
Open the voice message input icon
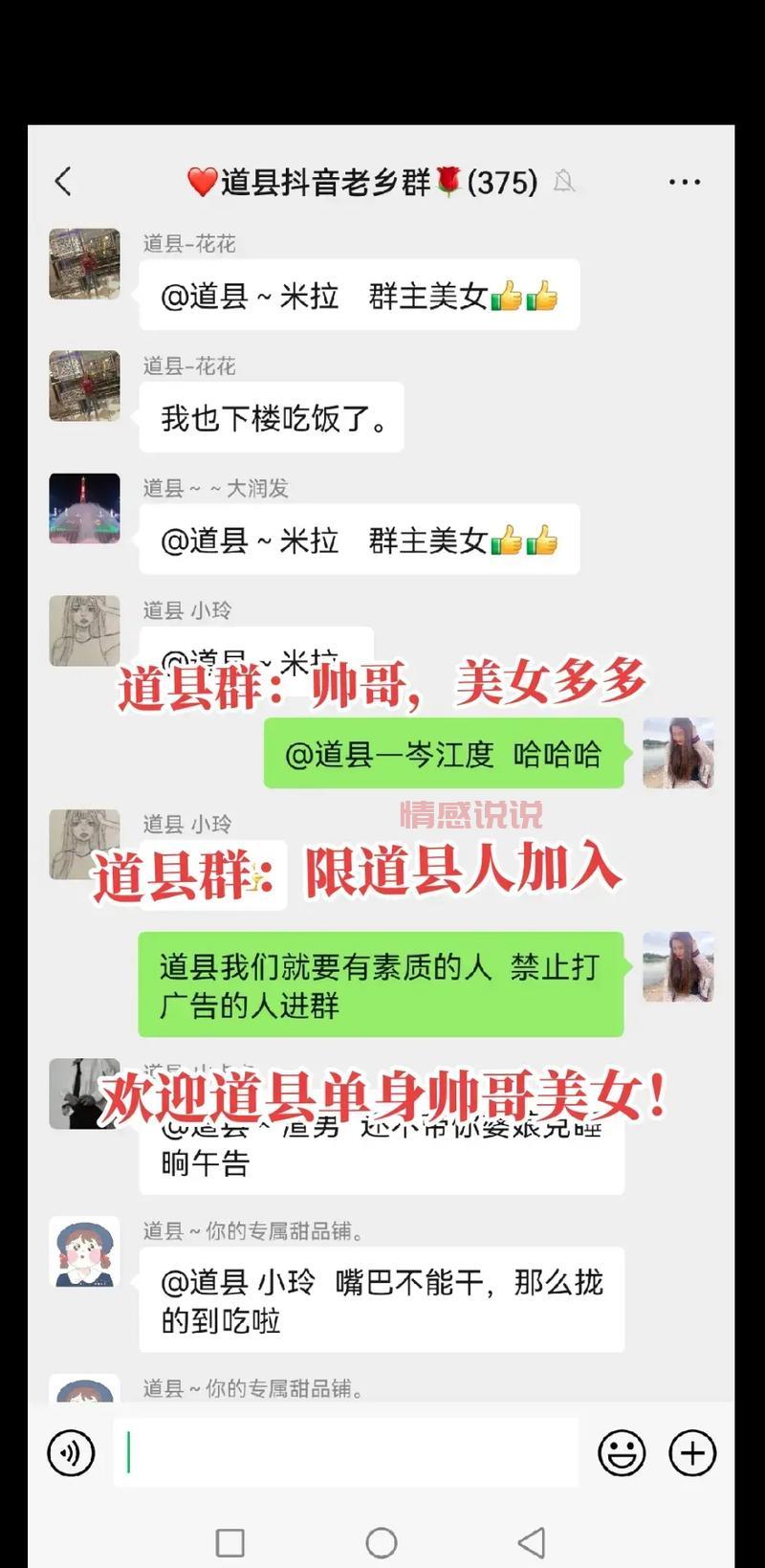[x=71, y=1452]
